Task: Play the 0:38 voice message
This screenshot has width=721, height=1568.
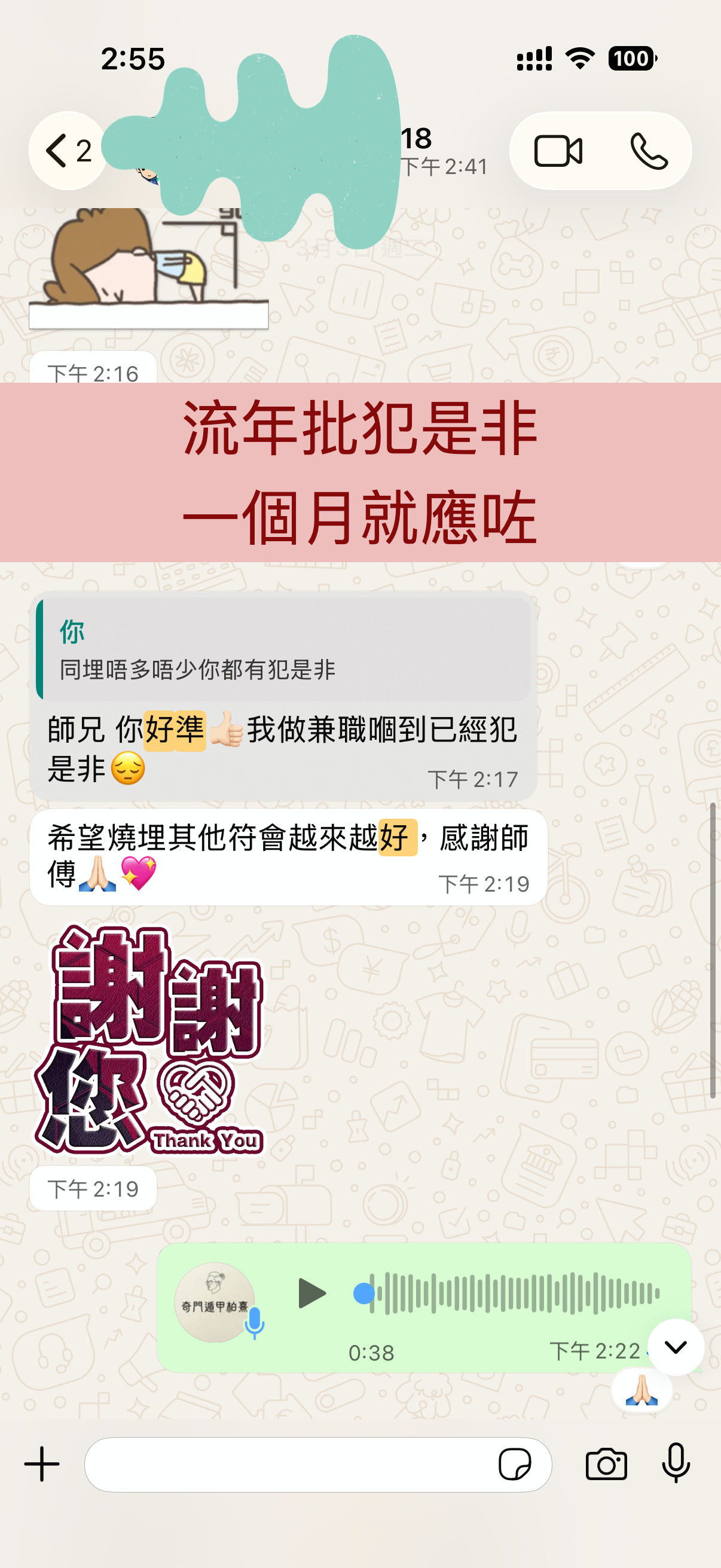Action: click(311, 1294)
